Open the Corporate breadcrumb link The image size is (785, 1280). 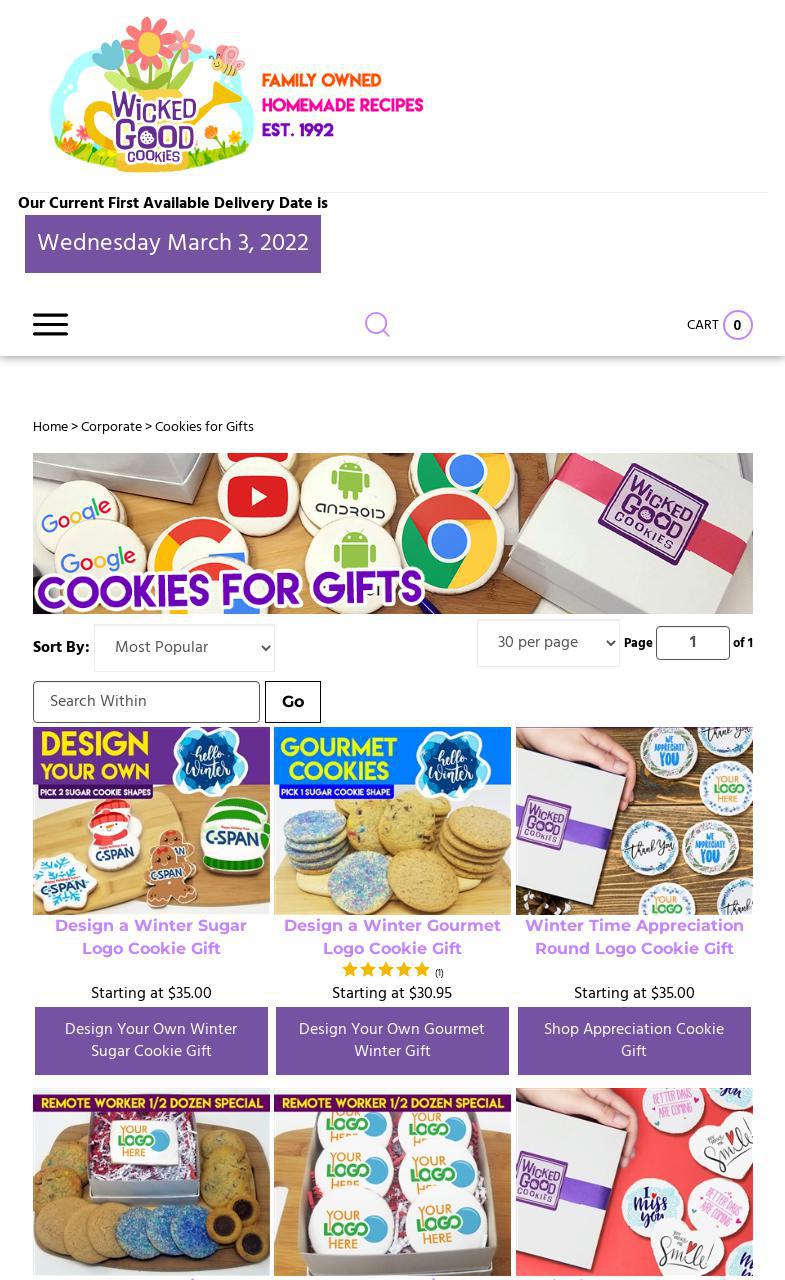point(111,427)
